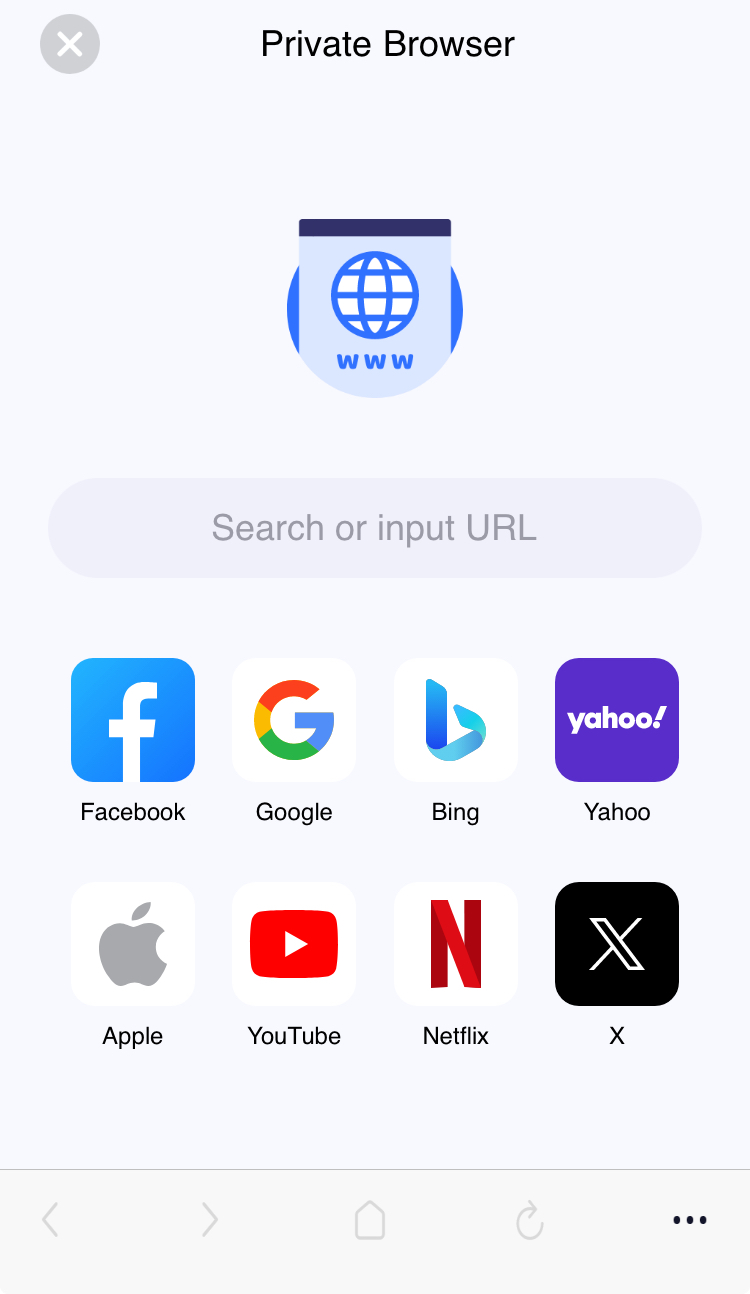The width and height of the screenshot is (750, 1294).
Task: Open the three-dot overflow menu
Action: pos(689,1219)
